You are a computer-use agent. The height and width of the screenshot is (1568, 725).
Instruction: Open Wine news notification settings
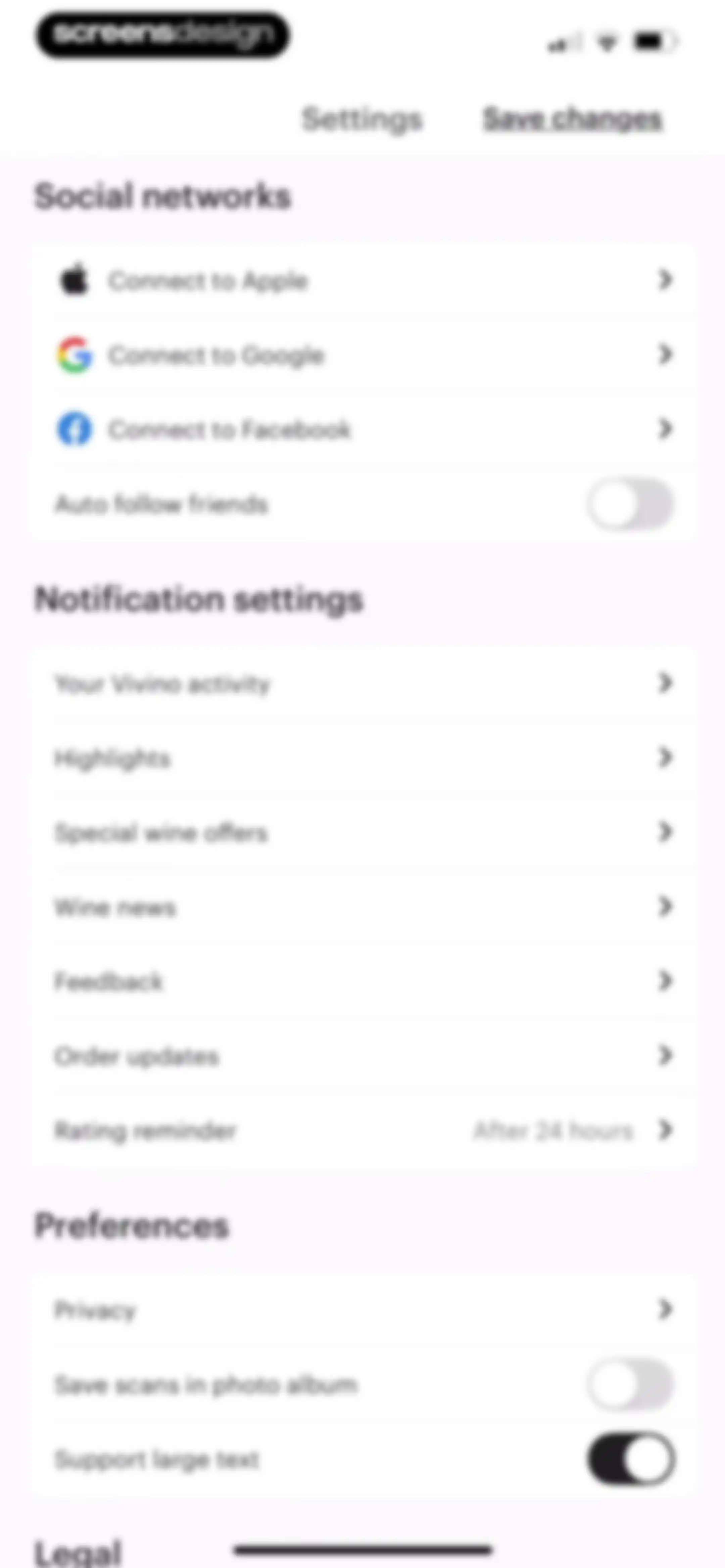click(x=363, y=907)
